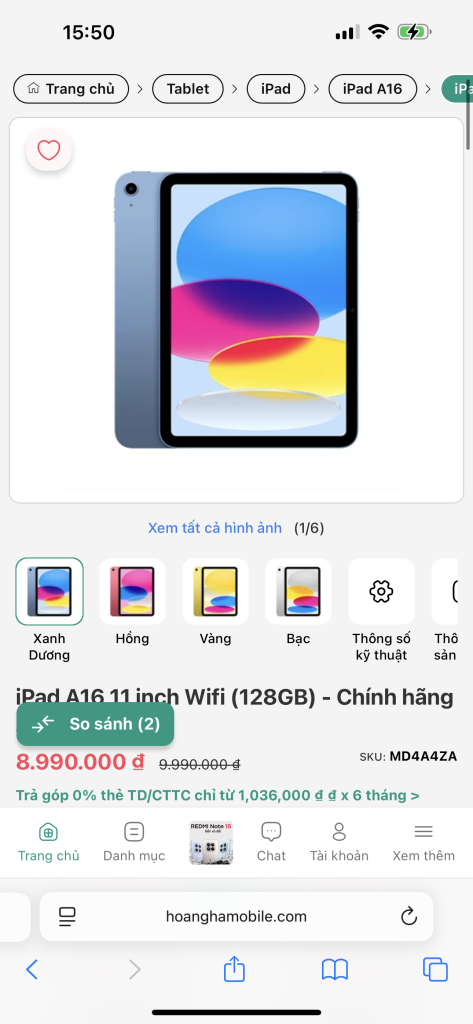Open Safari tabs overview

[435, 970]
